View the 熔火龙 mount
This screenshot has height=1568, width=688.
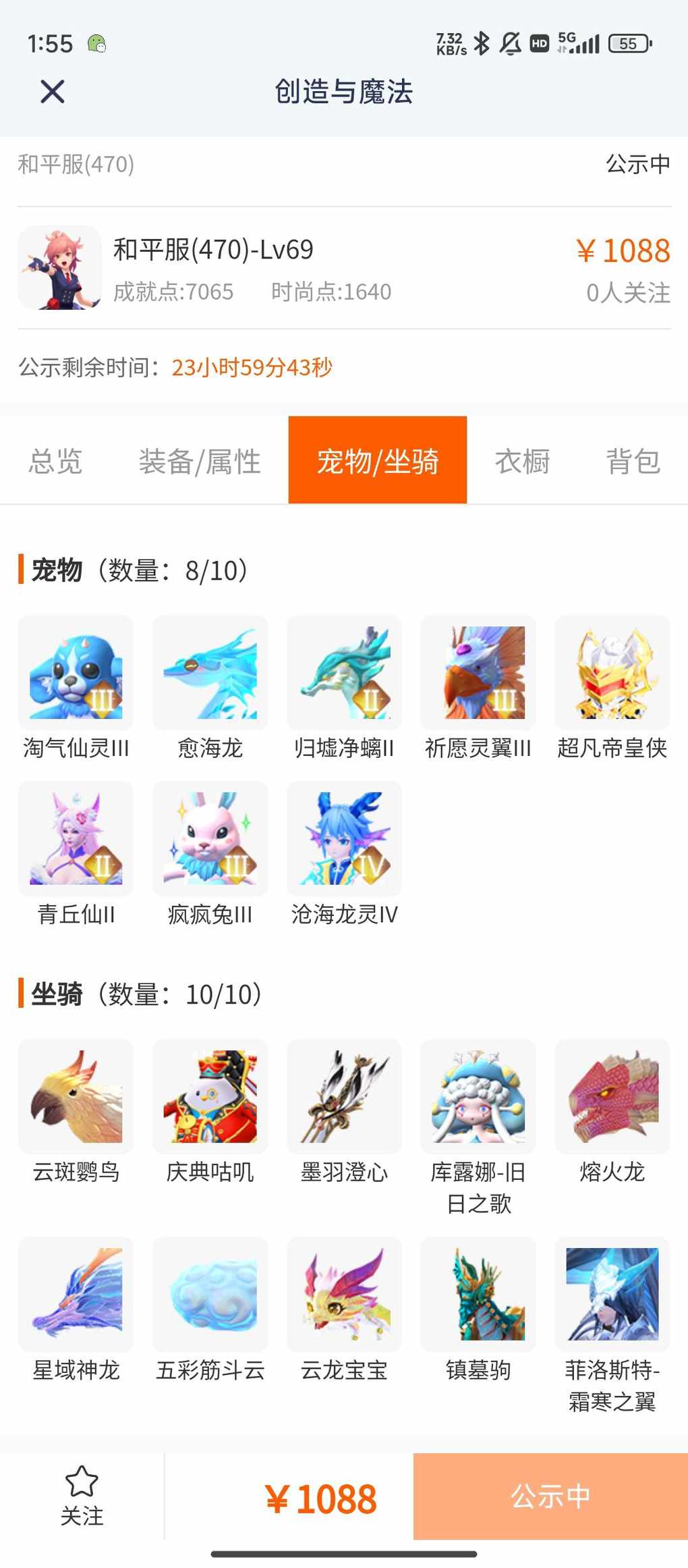pos(612,1097)
